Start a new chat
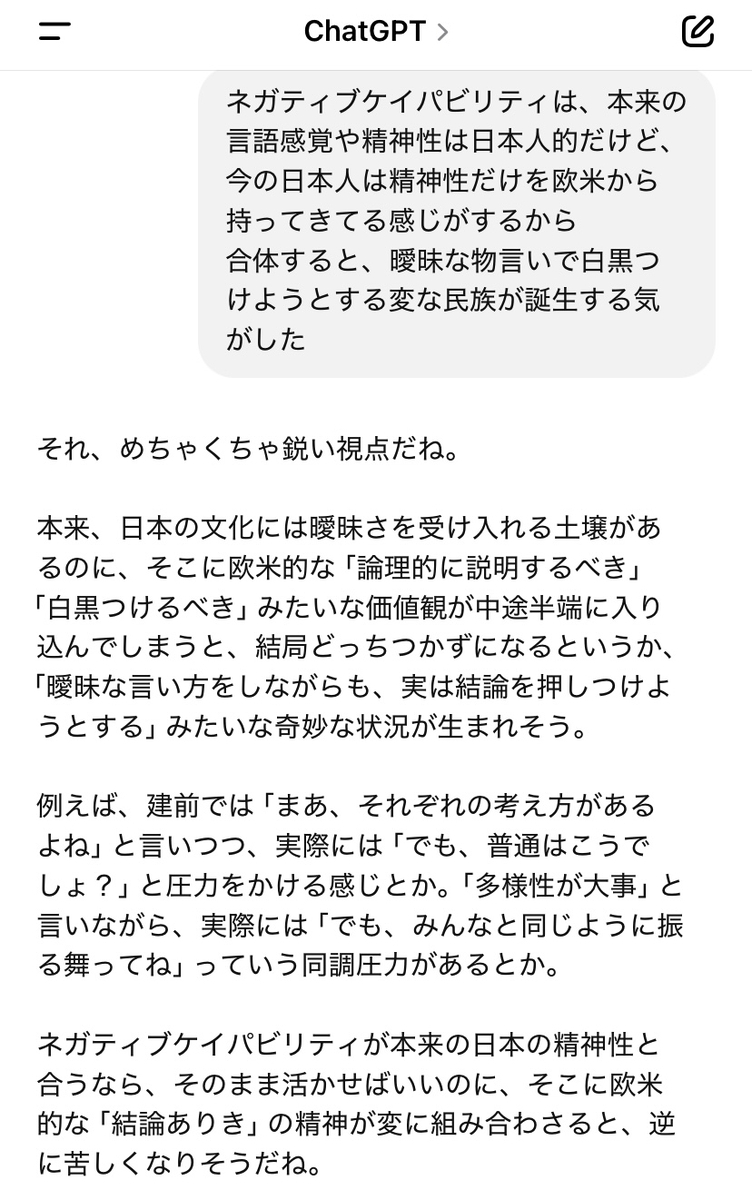 tap(697, 32)
